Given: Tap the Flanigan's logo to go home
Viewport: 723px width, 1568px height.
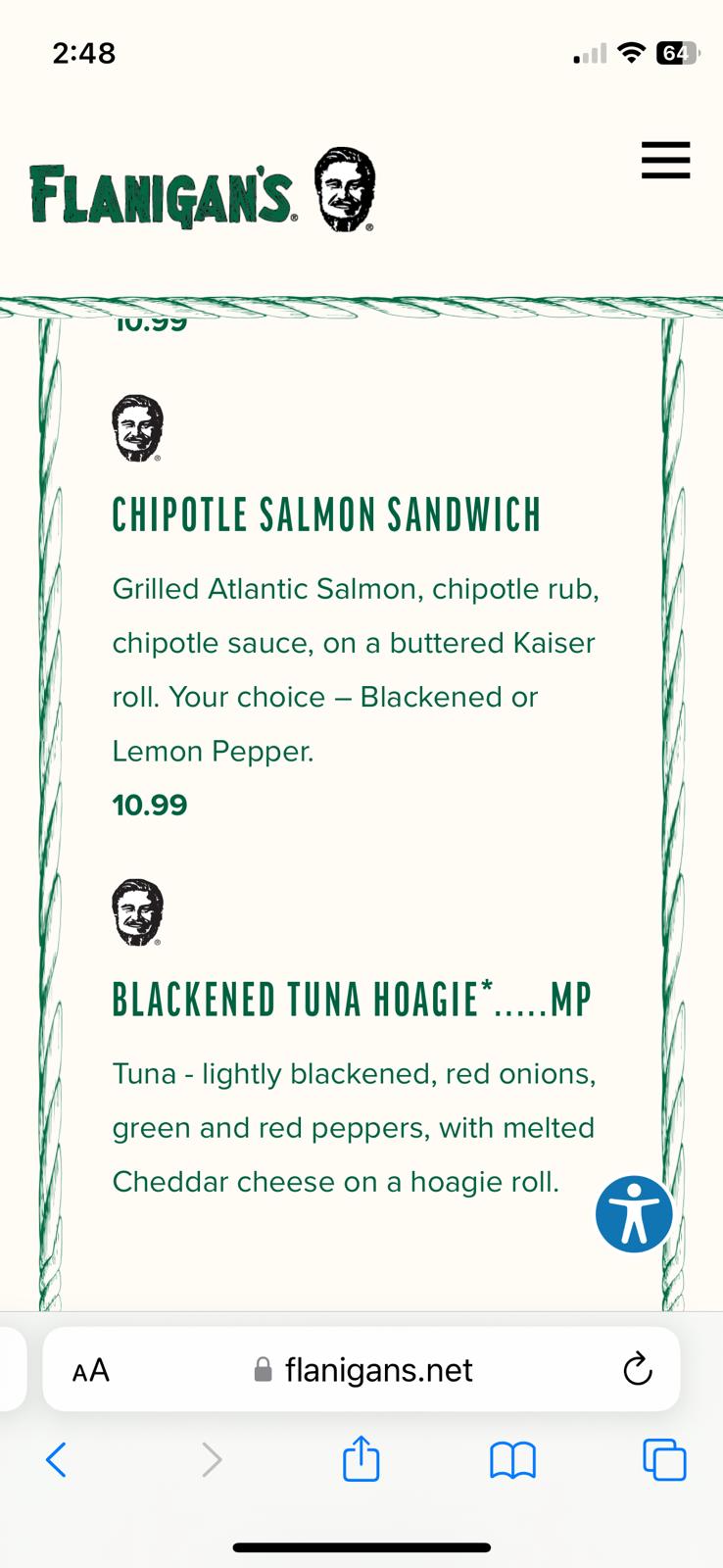Looking at the screenshot, I should tap(202, 192).
